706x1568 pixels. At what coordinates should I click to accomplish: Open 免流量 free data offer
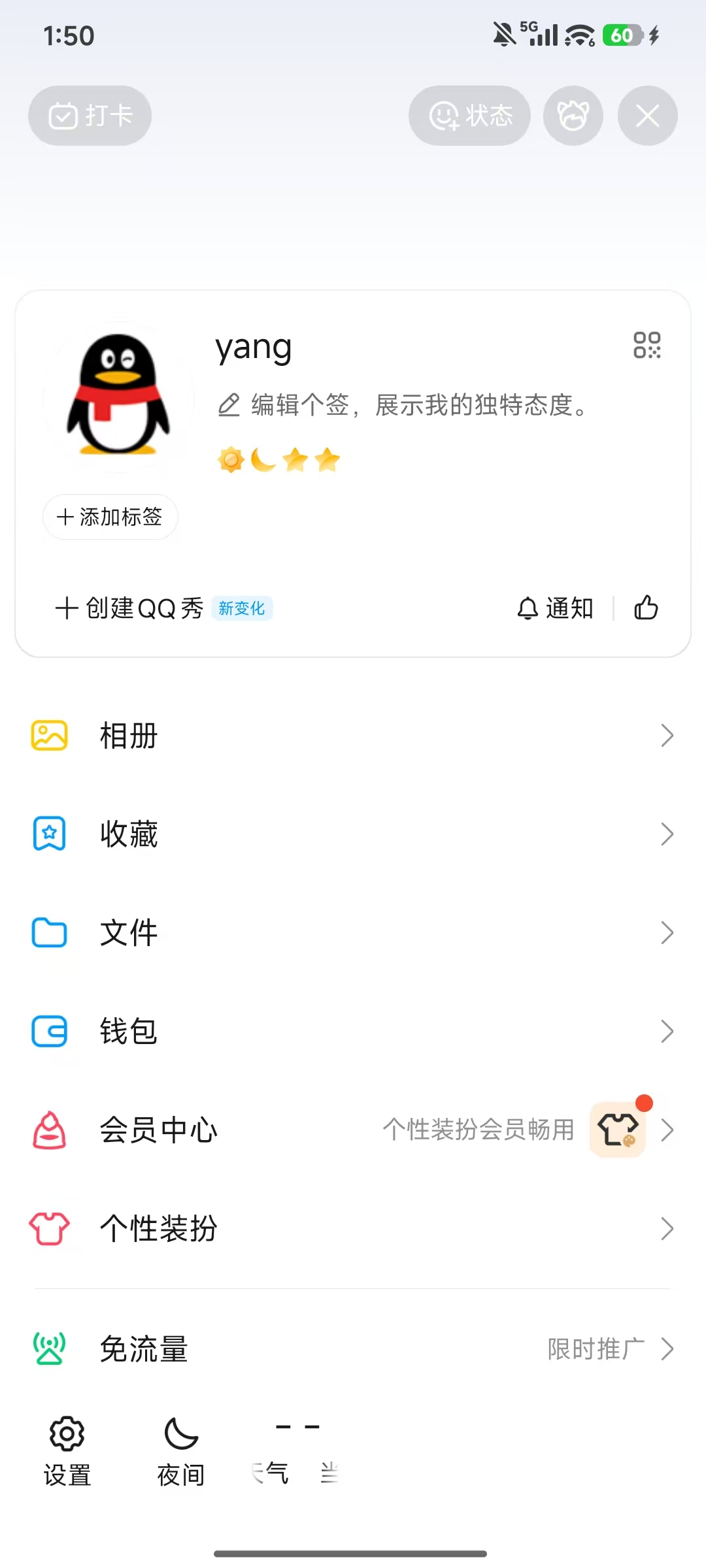(x=353, y=1349)
